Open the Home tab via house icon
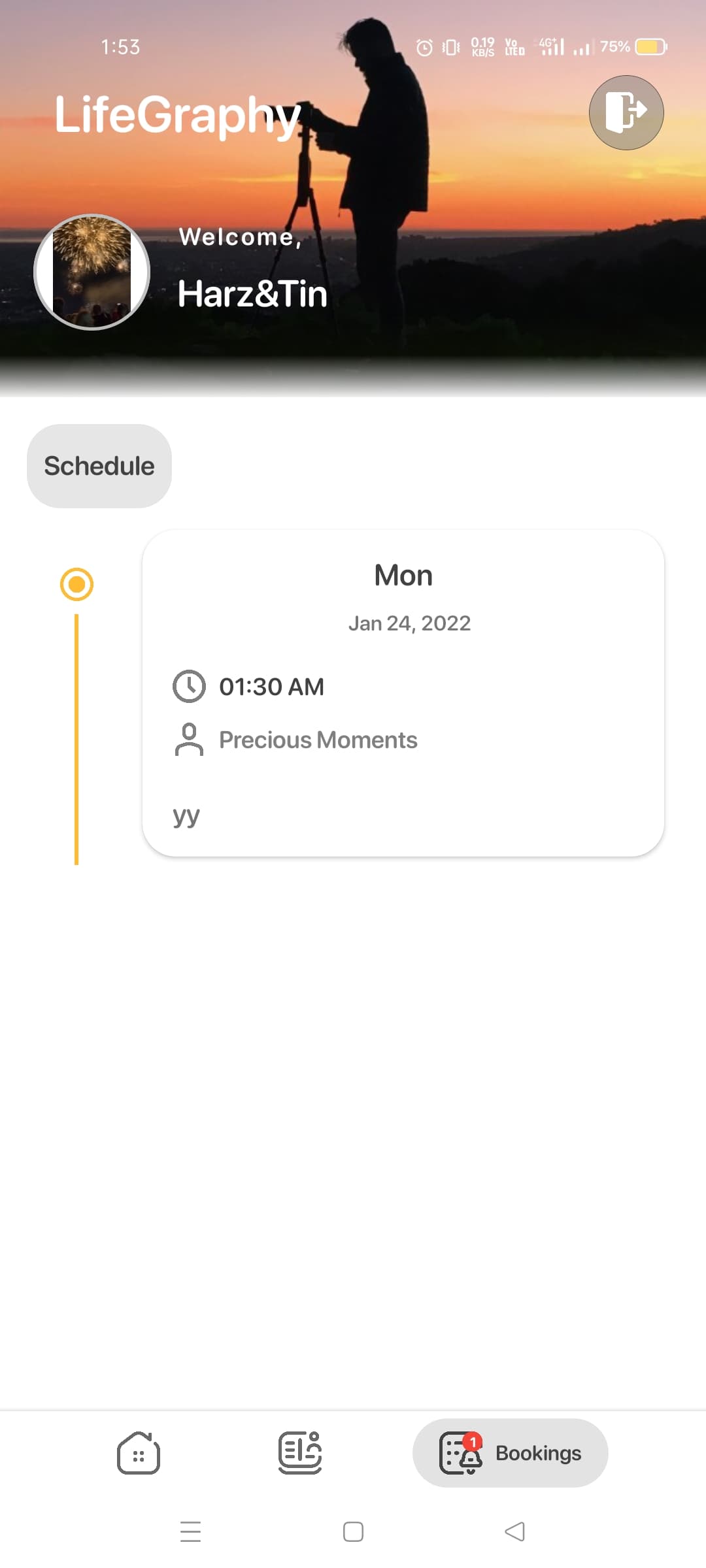Screen dimensions: 706x1568 pyautogui.click(x=137, y=1453)
